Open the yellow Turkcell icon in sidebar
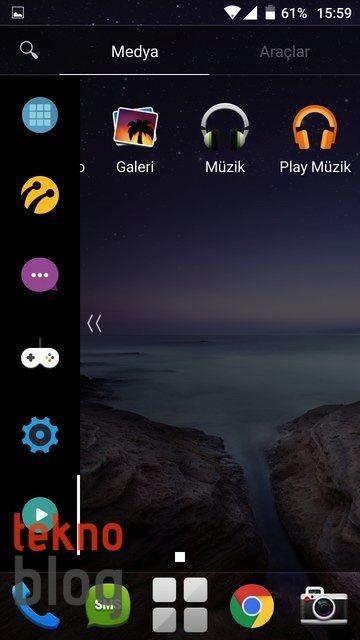 coord(40,195)
